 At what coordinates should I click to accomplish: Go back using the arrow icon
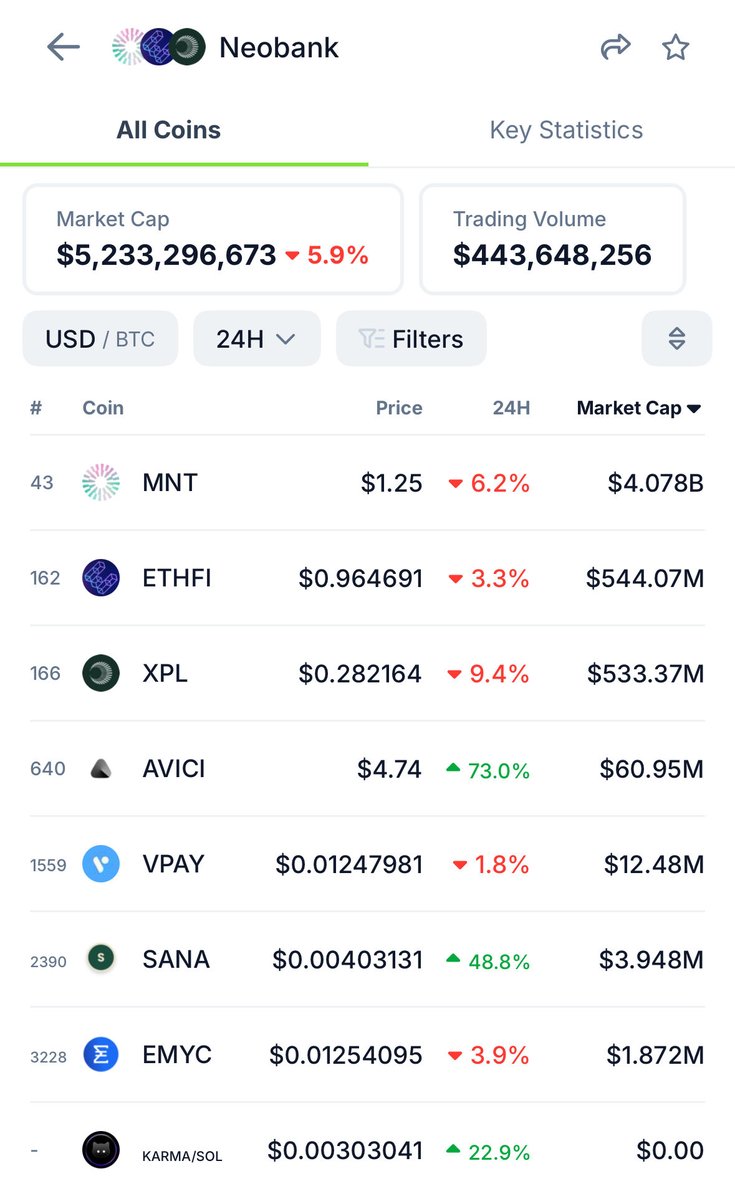tap(63, 47)
